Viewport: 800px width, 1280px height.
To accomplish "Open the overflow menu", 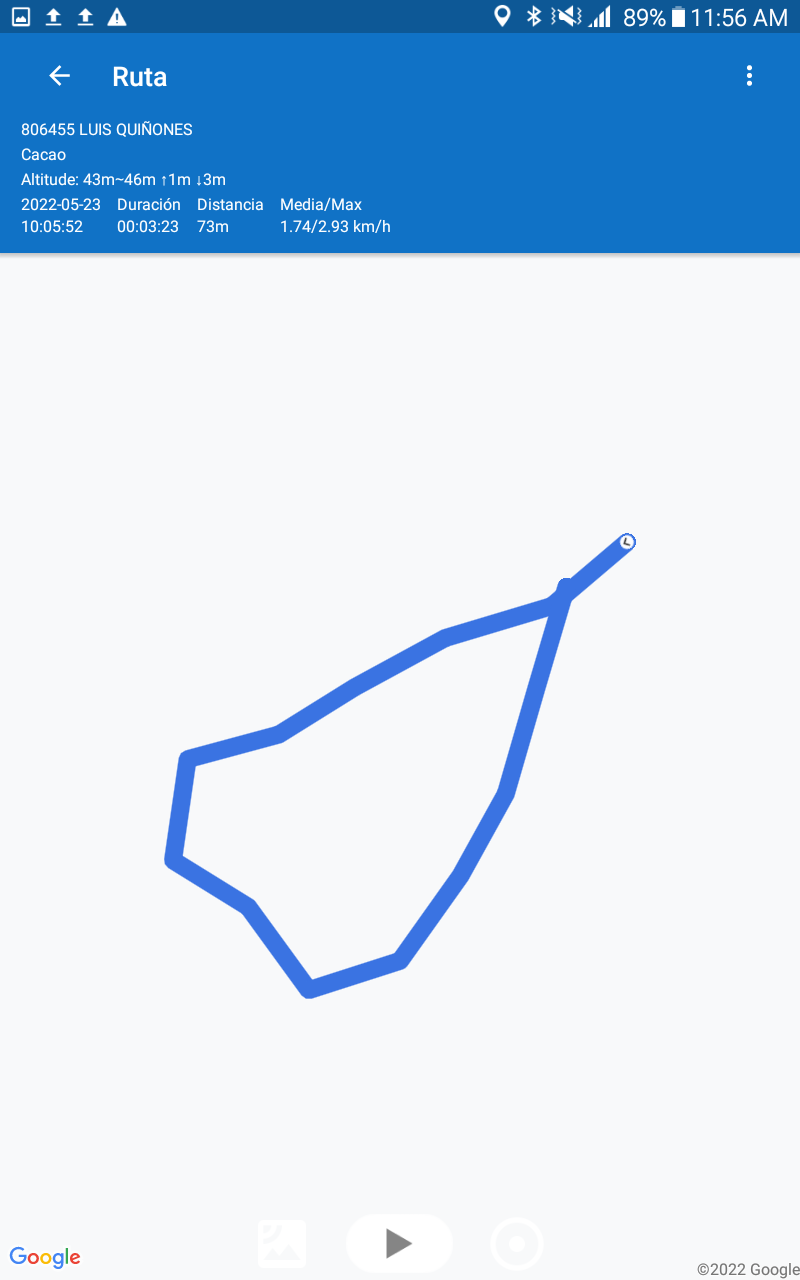I will (x=749, y=76).
